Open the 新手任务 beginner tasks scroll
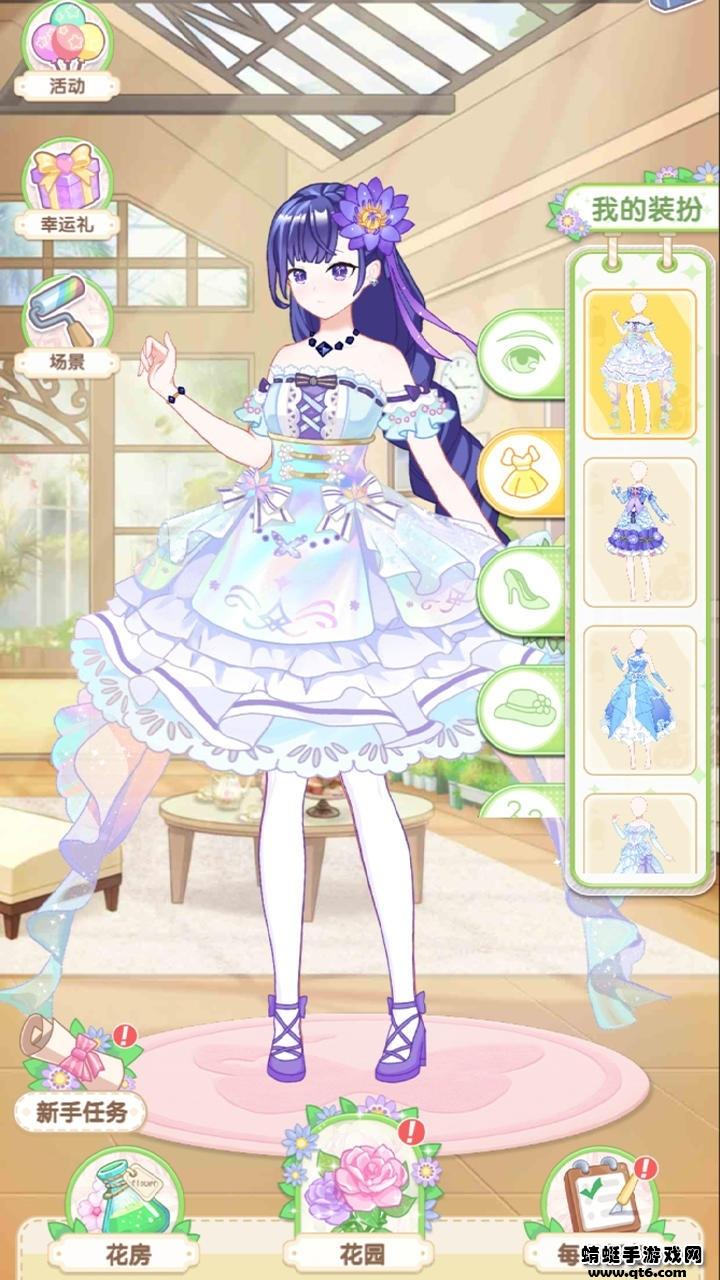 80,1077
